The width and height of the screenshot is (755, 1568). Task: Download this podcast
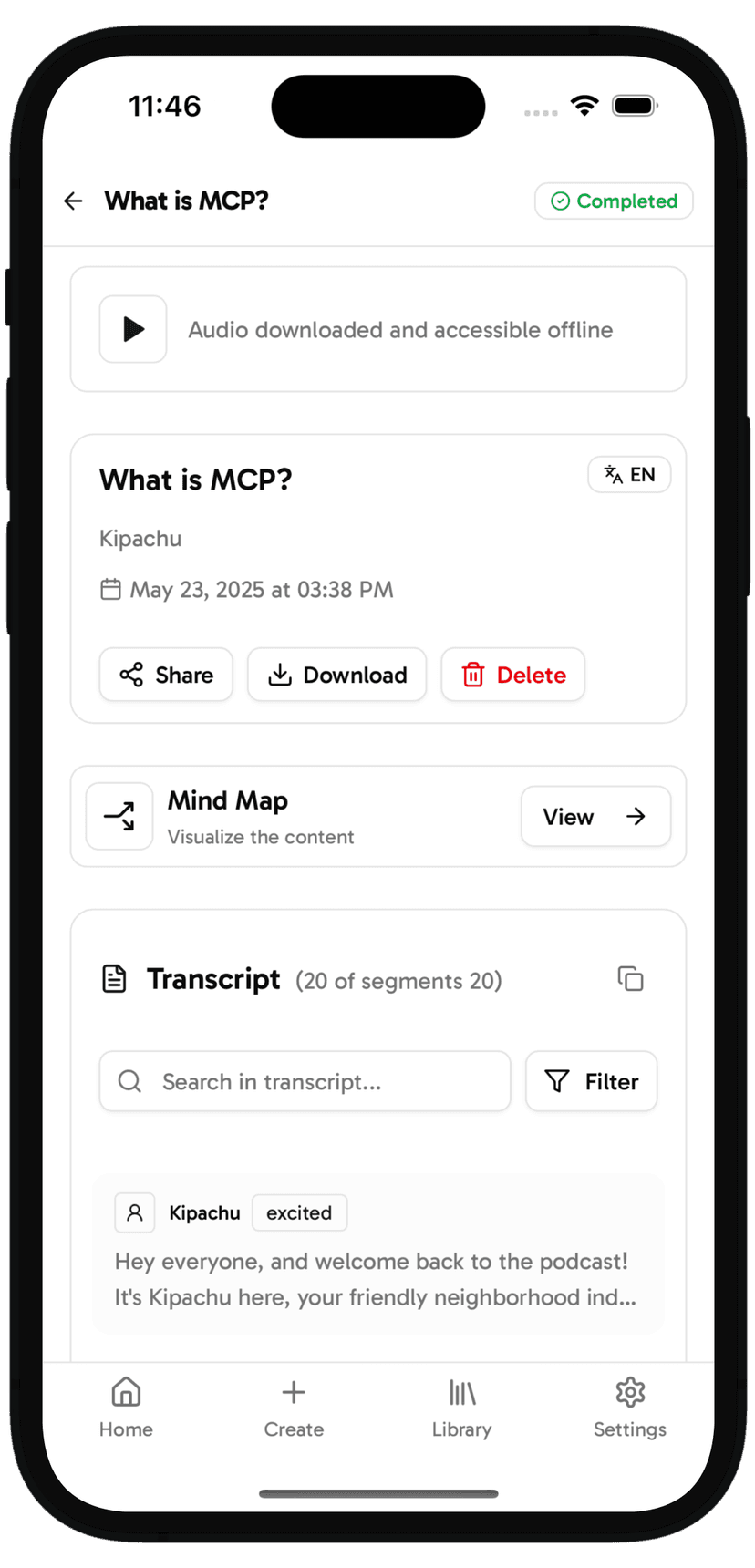336,675
